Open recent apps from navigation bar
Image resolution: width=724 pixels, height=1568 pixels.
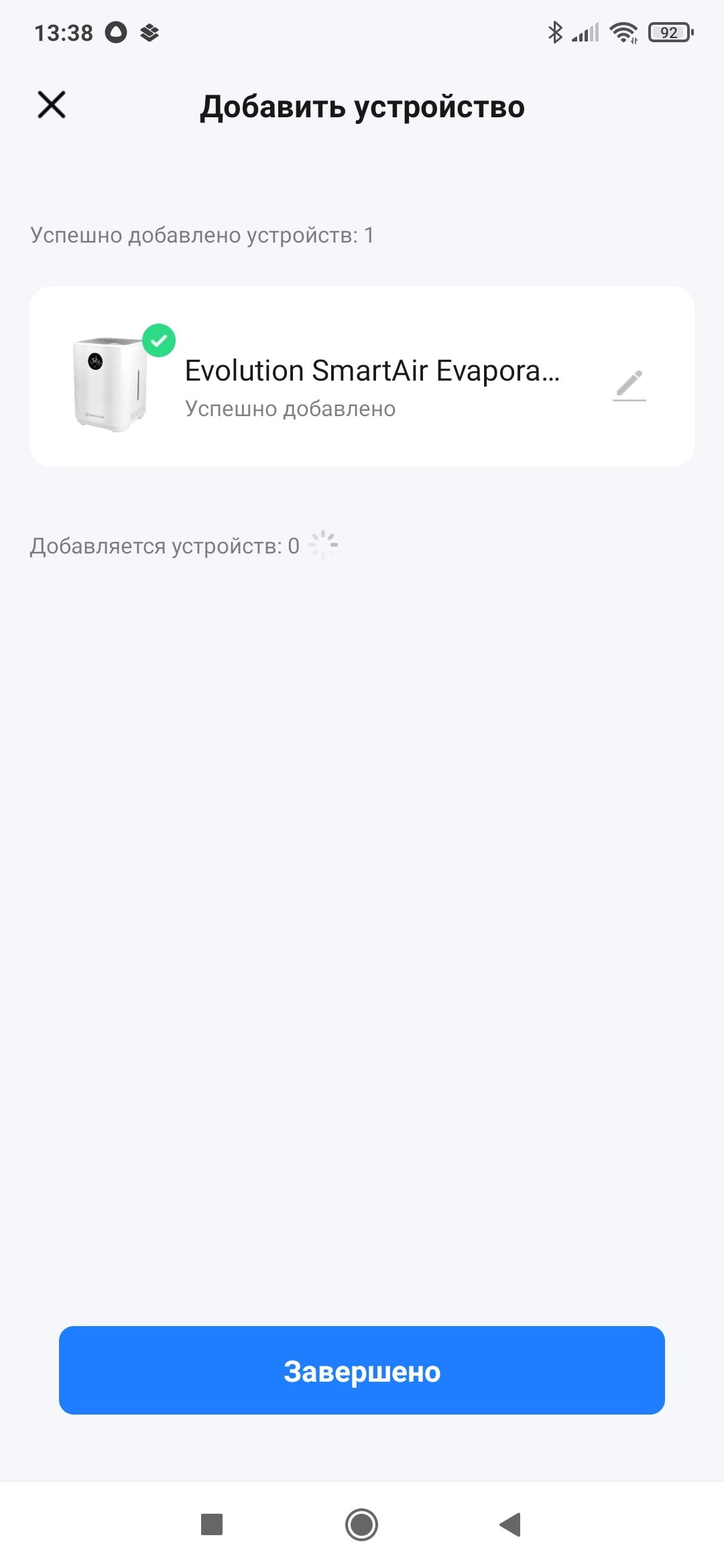coord(212,1524)
